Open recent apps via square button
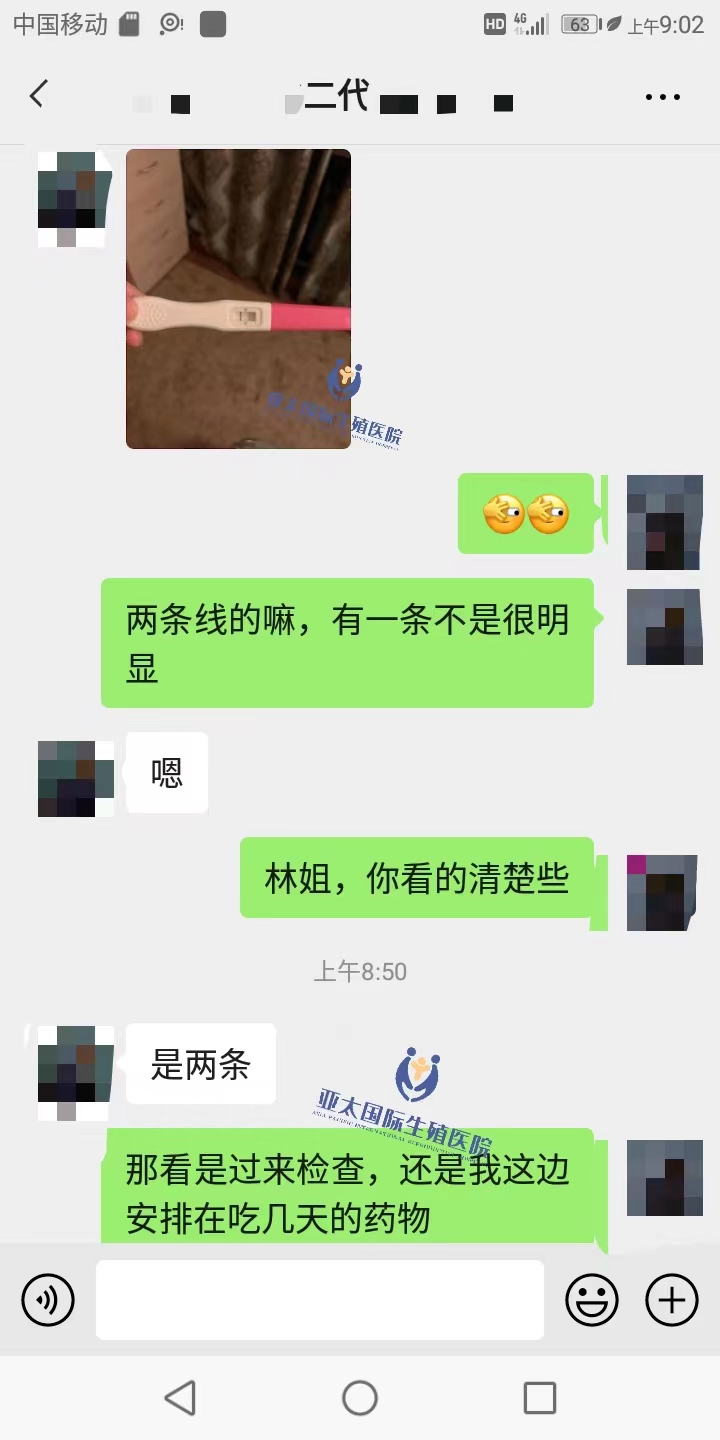 (x=540, y=1398)
